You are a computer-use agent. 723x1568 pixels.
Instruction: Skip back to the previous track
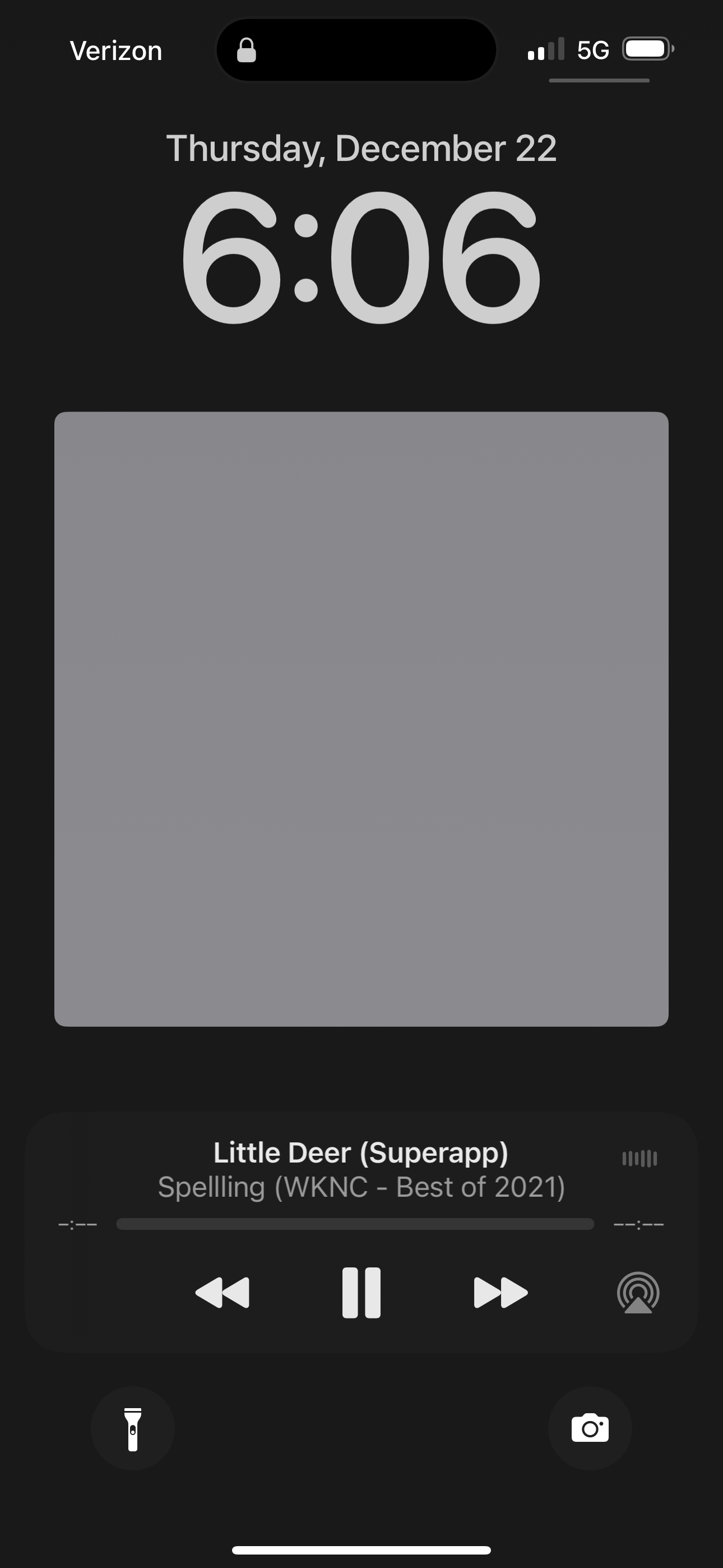(222, 1292)
